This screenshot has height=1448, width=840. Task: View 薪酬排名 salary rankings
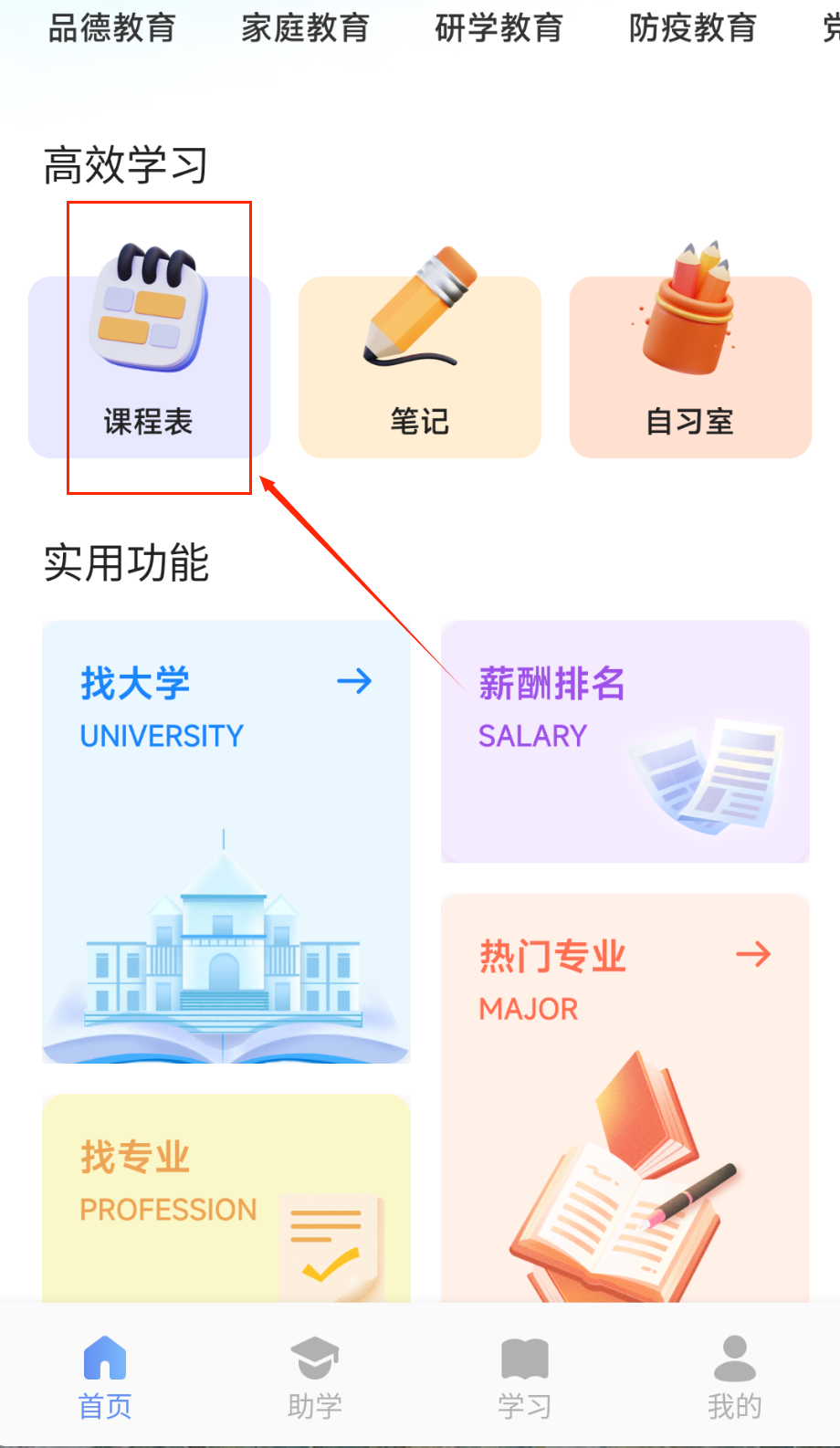pyautogui.click(x=625, y=740)
